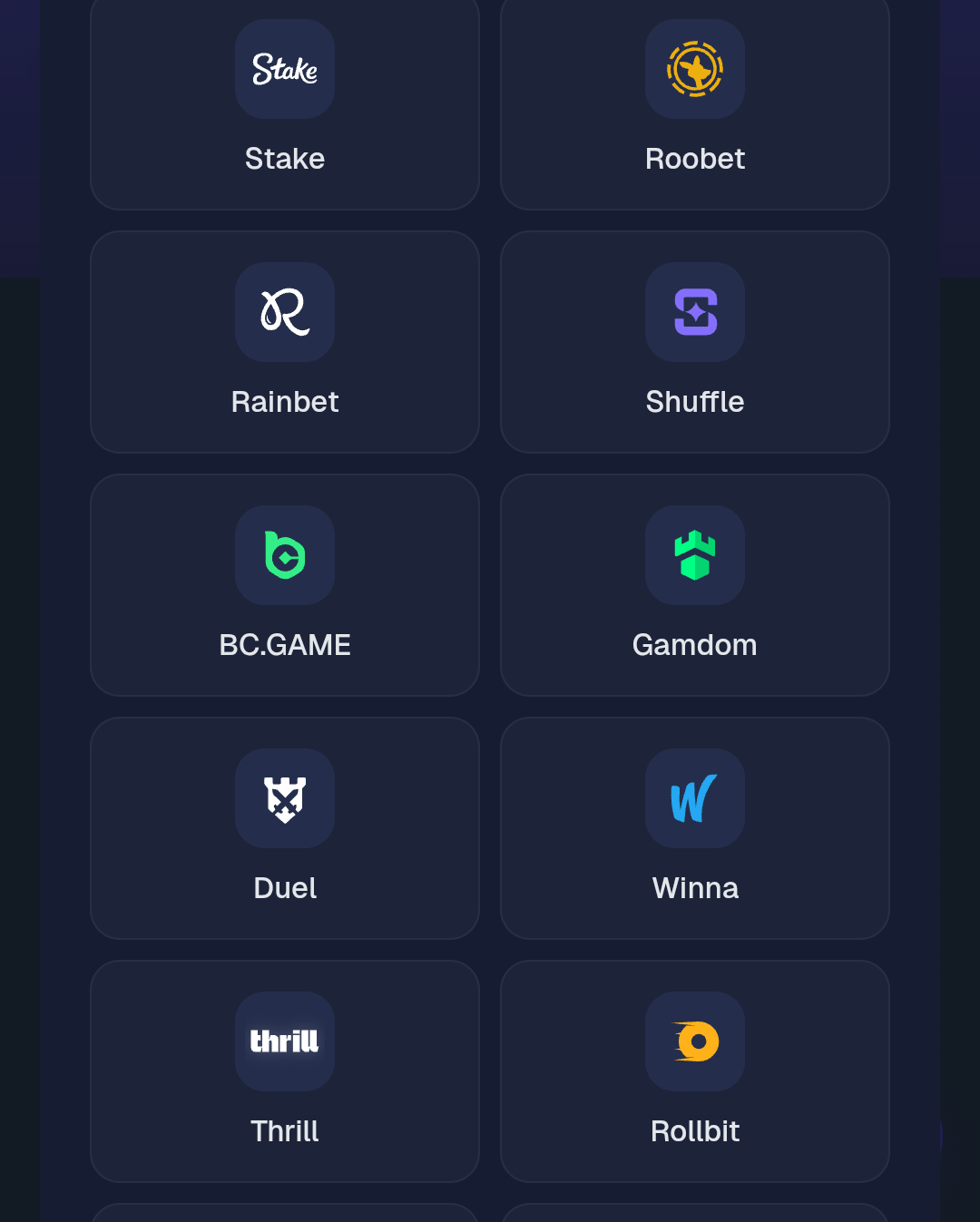Screen dimensions: 980x1222
Task: Open the Duel card
Action: click(x=285, y=828)
